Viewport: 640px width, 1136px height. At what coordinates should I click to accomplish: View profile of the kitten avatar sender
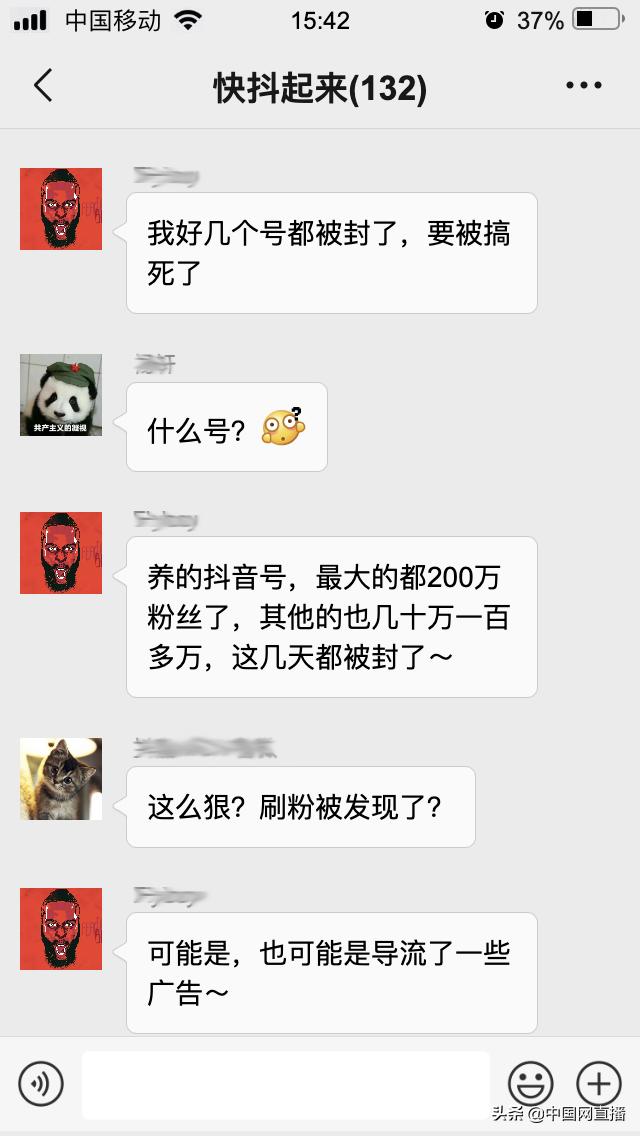(61, 779)
